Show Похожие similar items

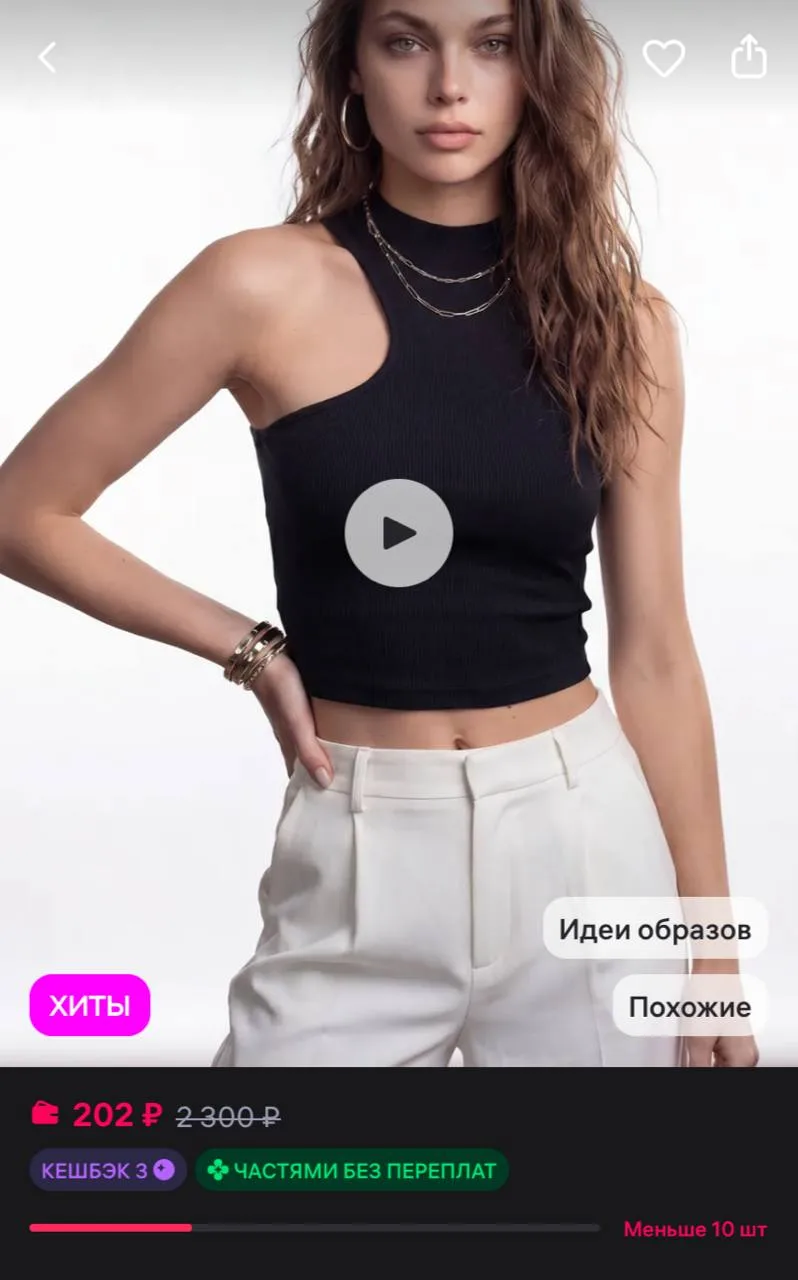pos(690,1006)
